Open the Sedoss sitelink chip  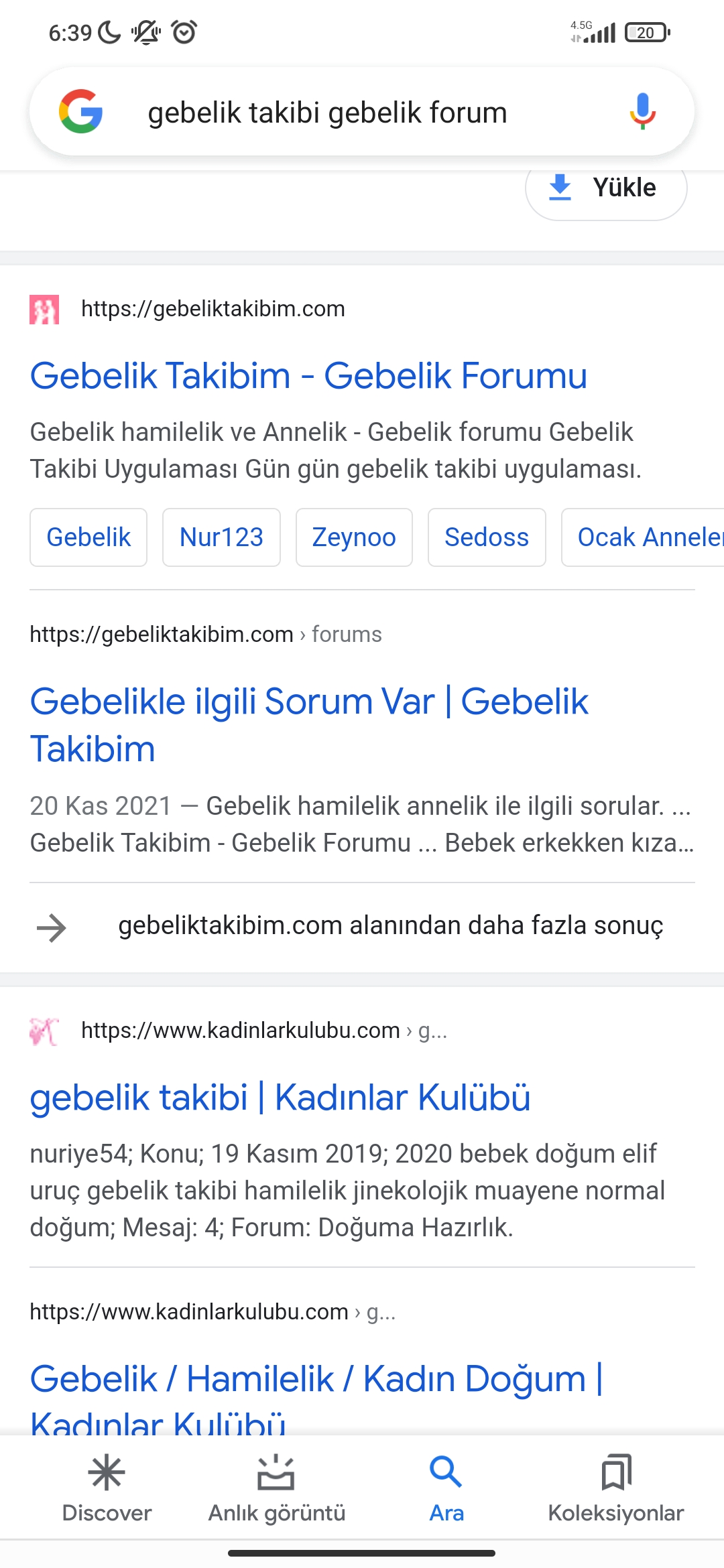[x=487, y=537]
